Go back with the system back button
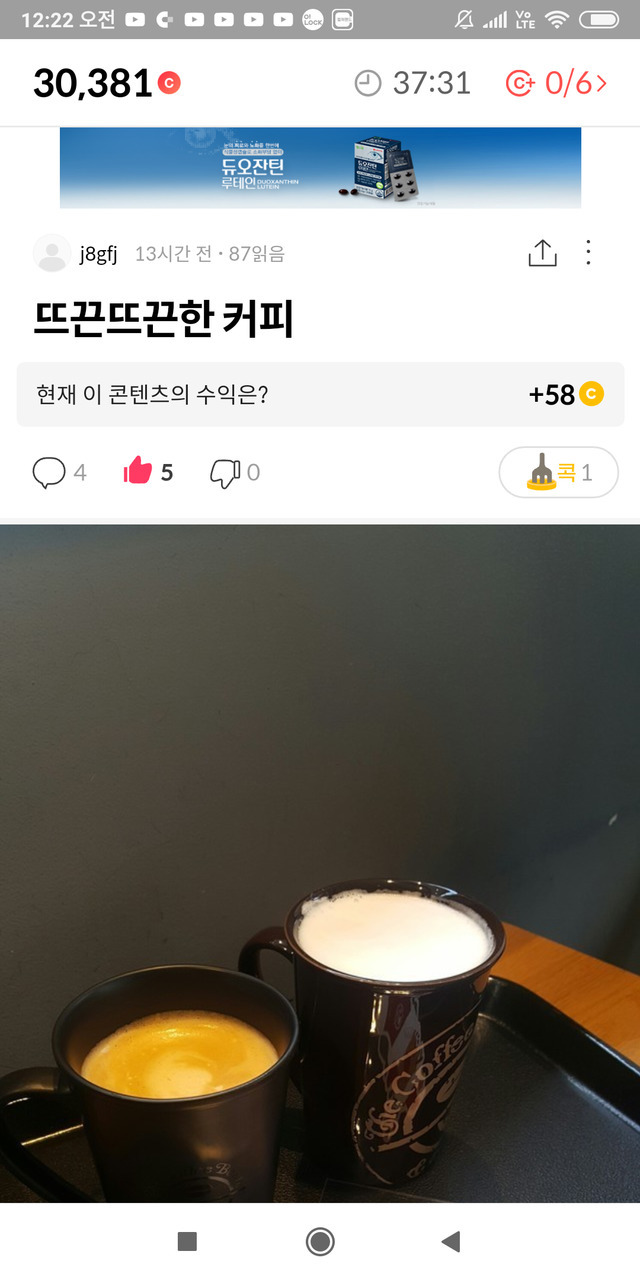Viewport: 640px width, 1280px height. tap(451, 1242)
